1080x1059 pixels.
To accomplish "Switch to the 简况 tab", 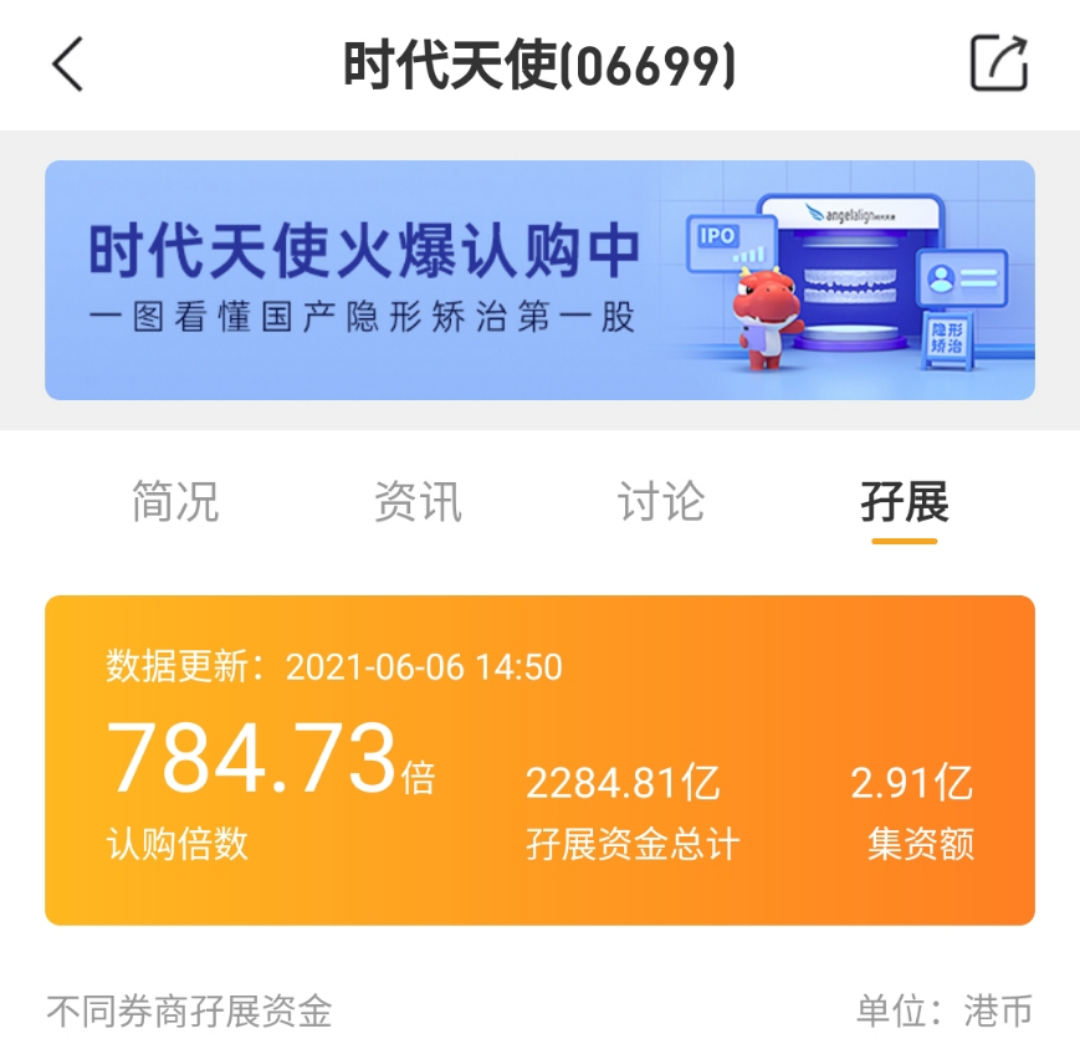I will pos(175,501).
